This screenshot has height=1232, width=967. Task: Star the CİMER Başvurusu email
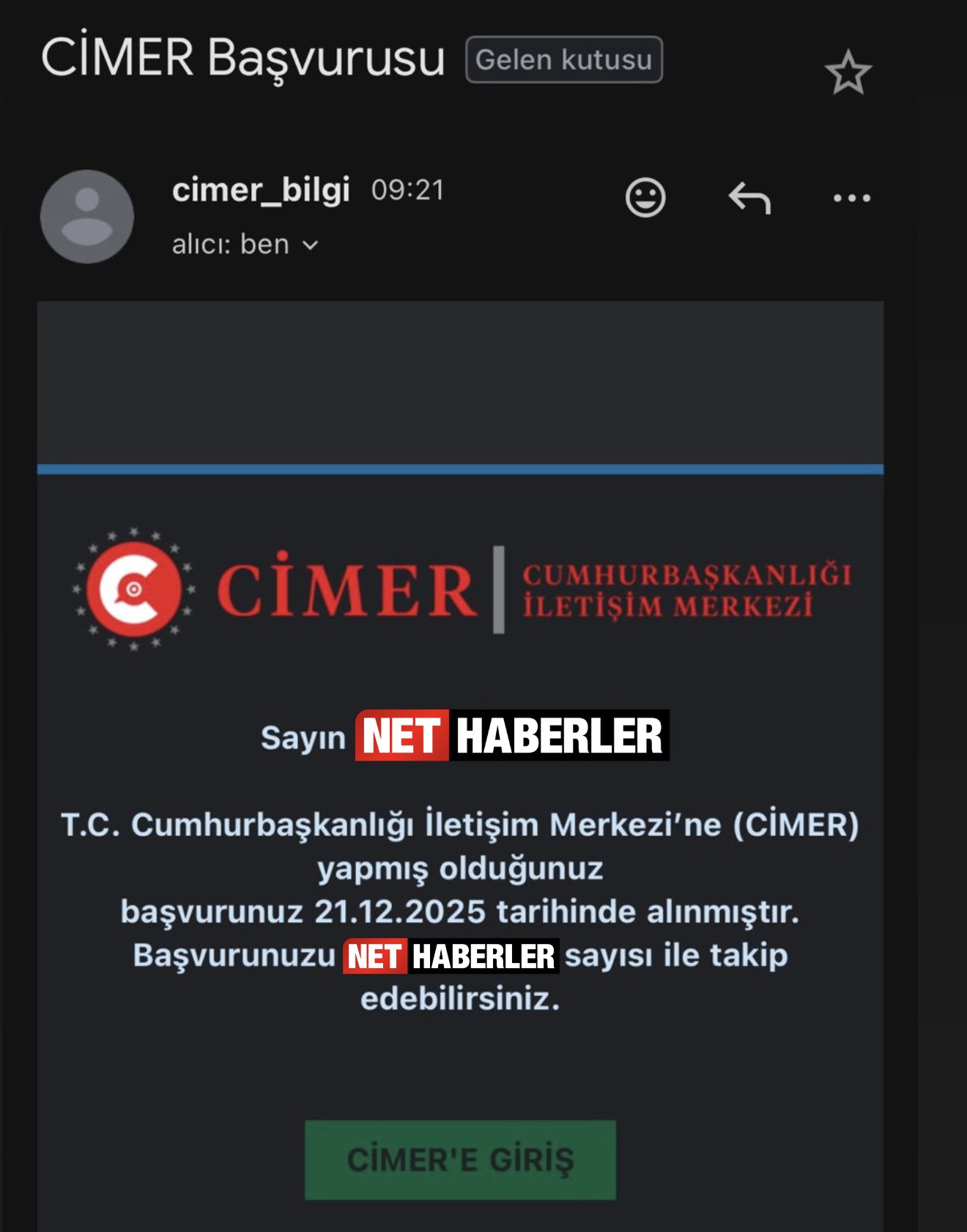(x=848, y=73)
